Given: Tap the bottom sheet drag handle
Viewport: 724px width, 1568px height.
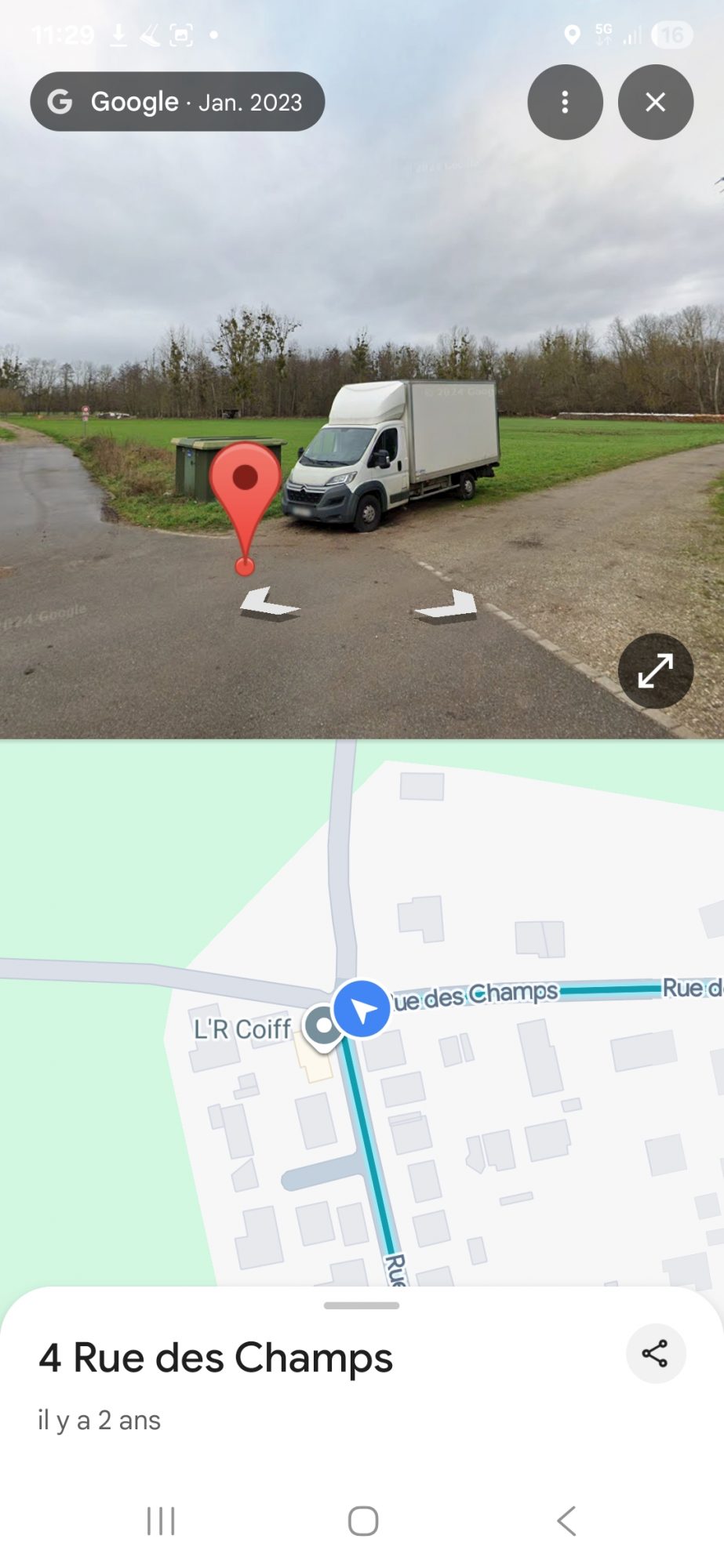Looking at the screenshot, I should (x=362, y=1305).
